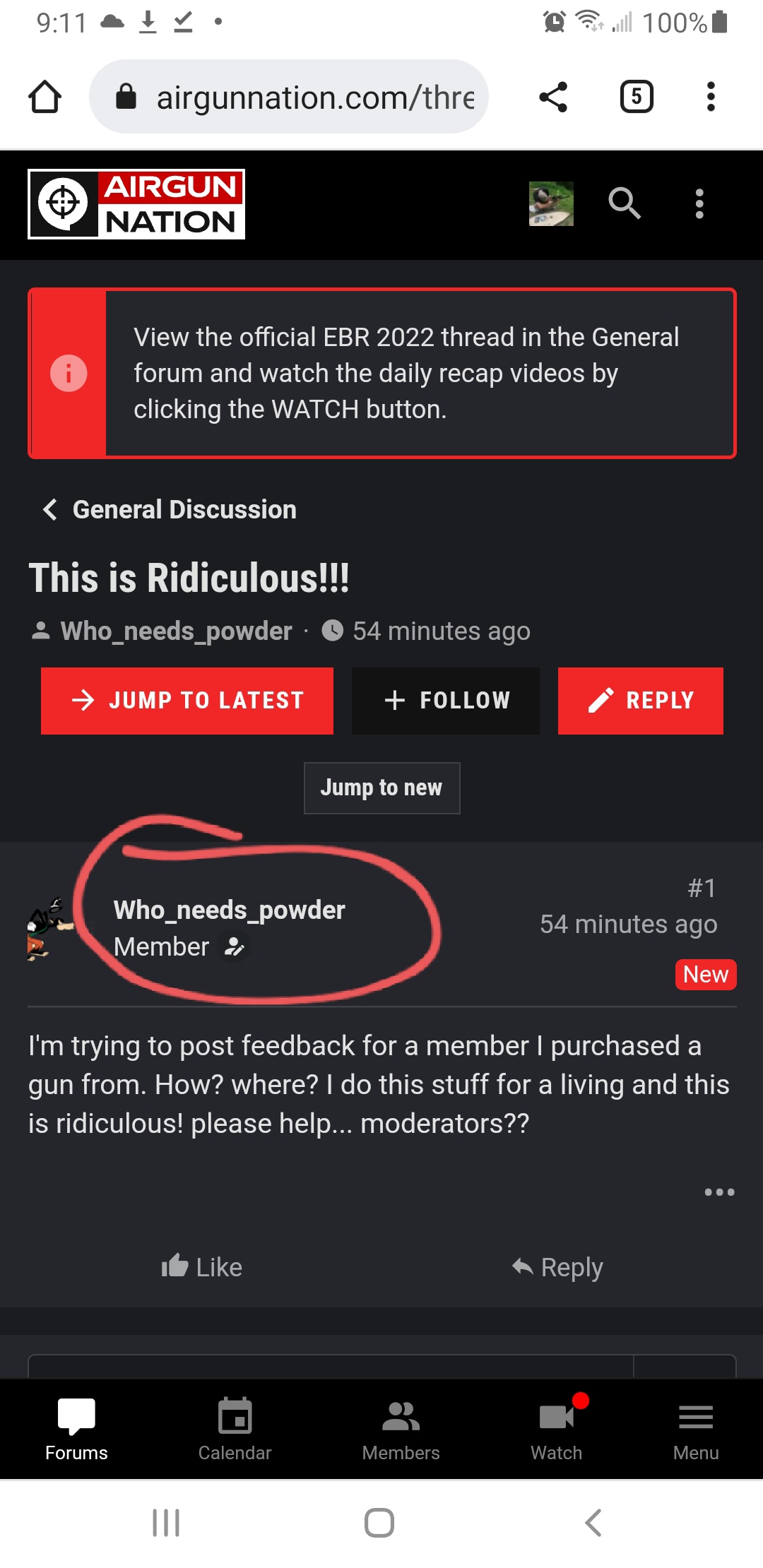The width and height of the screenshot is (763, 1568).
Task: Open the Chrome overflow menu
Action: [x=710, y=97]
